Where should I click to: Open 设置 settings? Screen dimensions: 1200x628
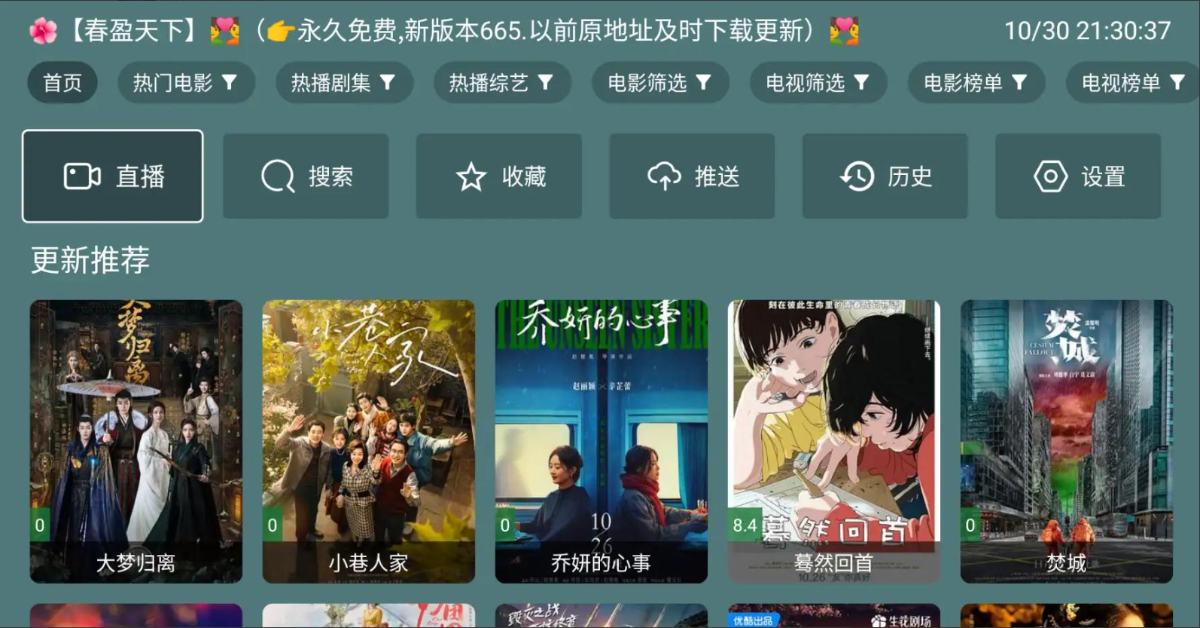pyautogui.click(x=1078, y=176)
